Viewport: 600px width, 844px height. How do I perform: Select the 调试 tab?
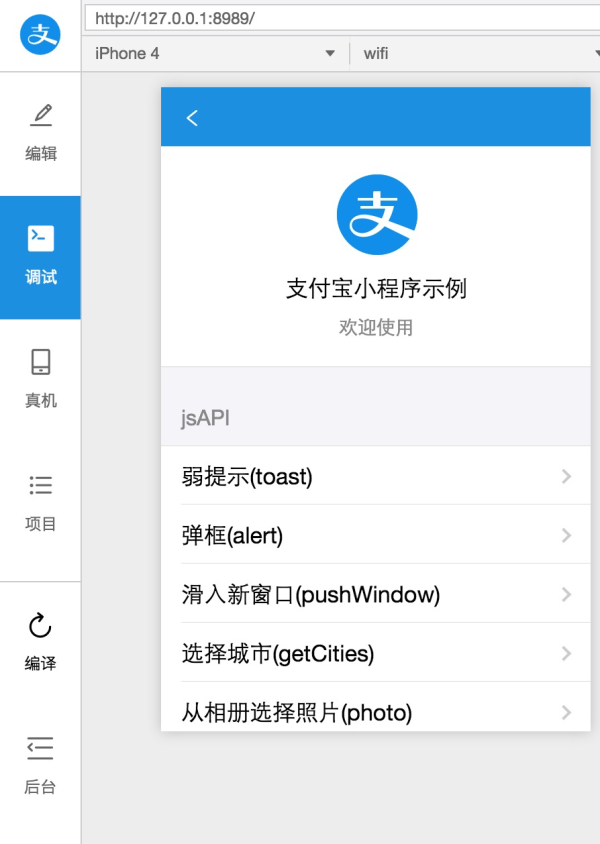(x=40, y=256)
